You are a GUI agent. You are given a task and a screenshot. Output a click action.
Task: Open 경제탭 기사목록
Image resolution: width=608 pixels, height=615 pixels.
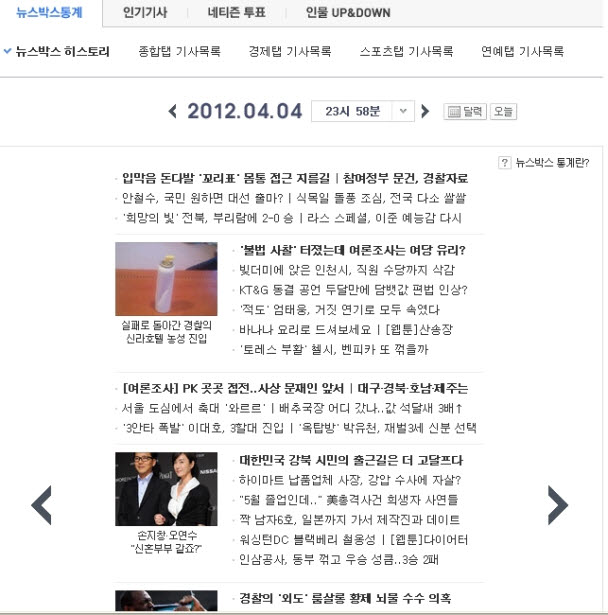pyautogui.click(x=290, y=51)
